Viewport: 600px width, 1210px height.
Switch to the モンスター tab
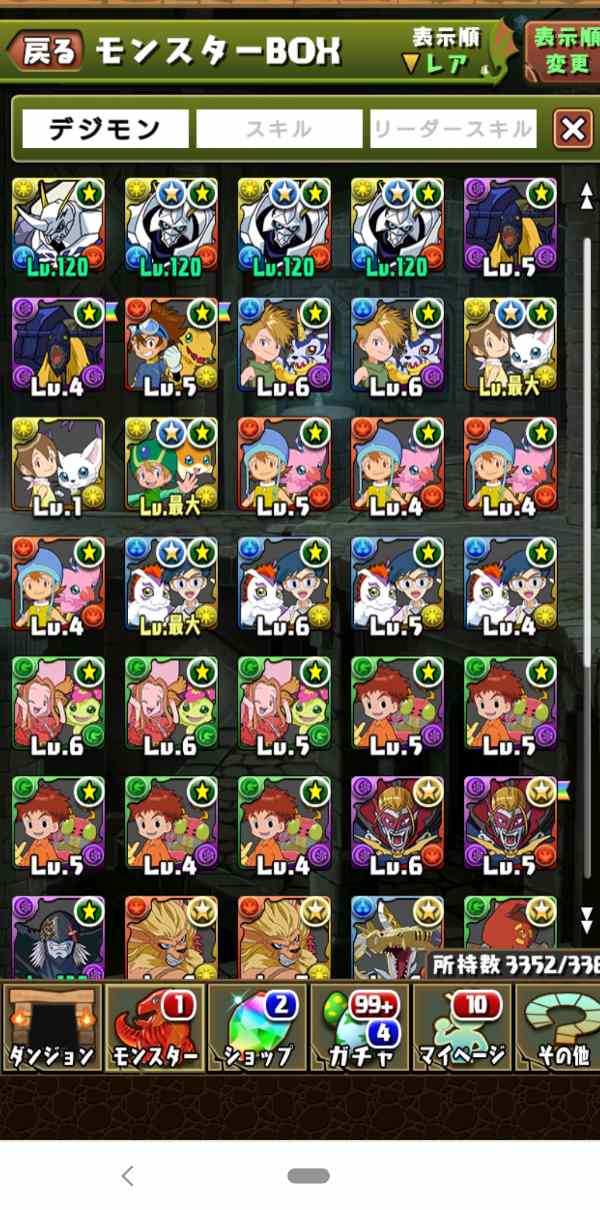pos(155,1028)
